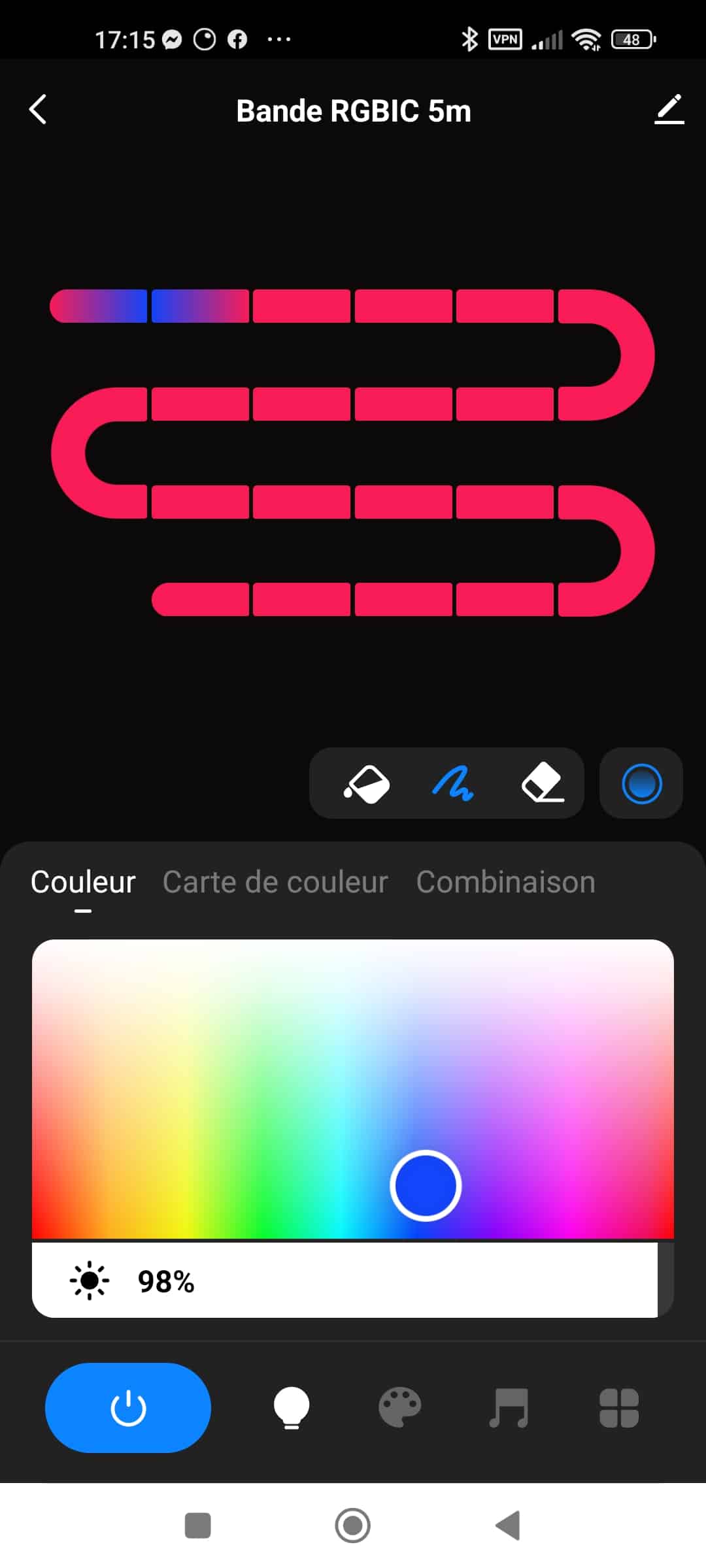Select the eraser tool
Viewport: 706px width, 1568px height.
click(542, 783)
